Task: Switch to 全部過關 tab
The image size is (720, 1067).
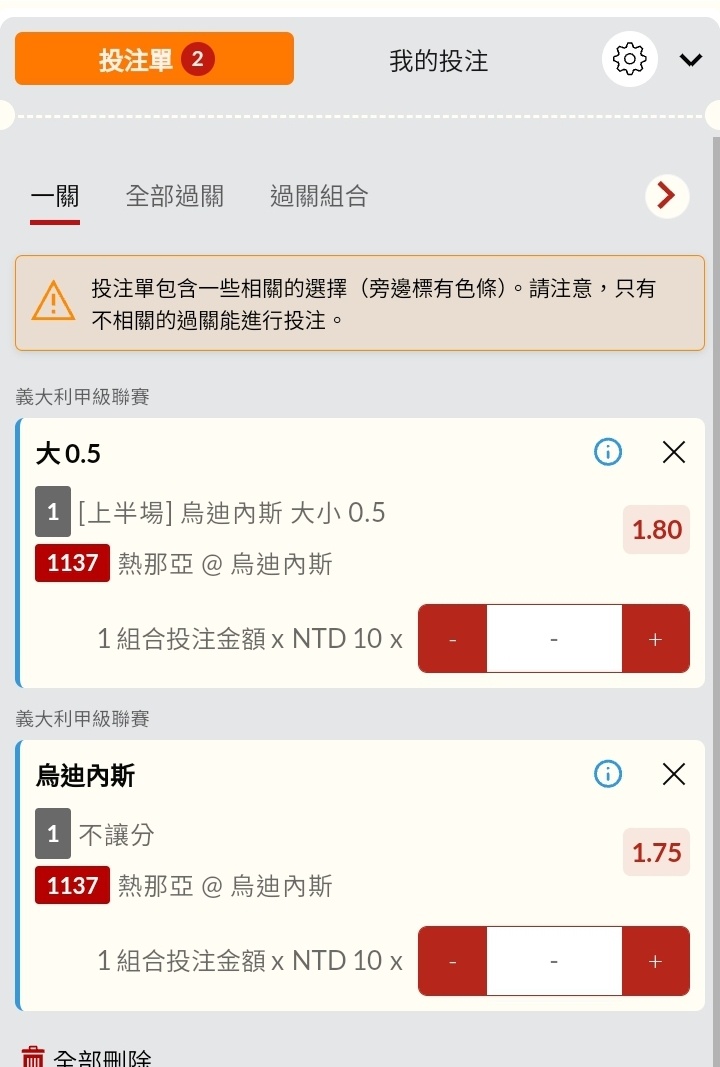Action: point(175,196)
